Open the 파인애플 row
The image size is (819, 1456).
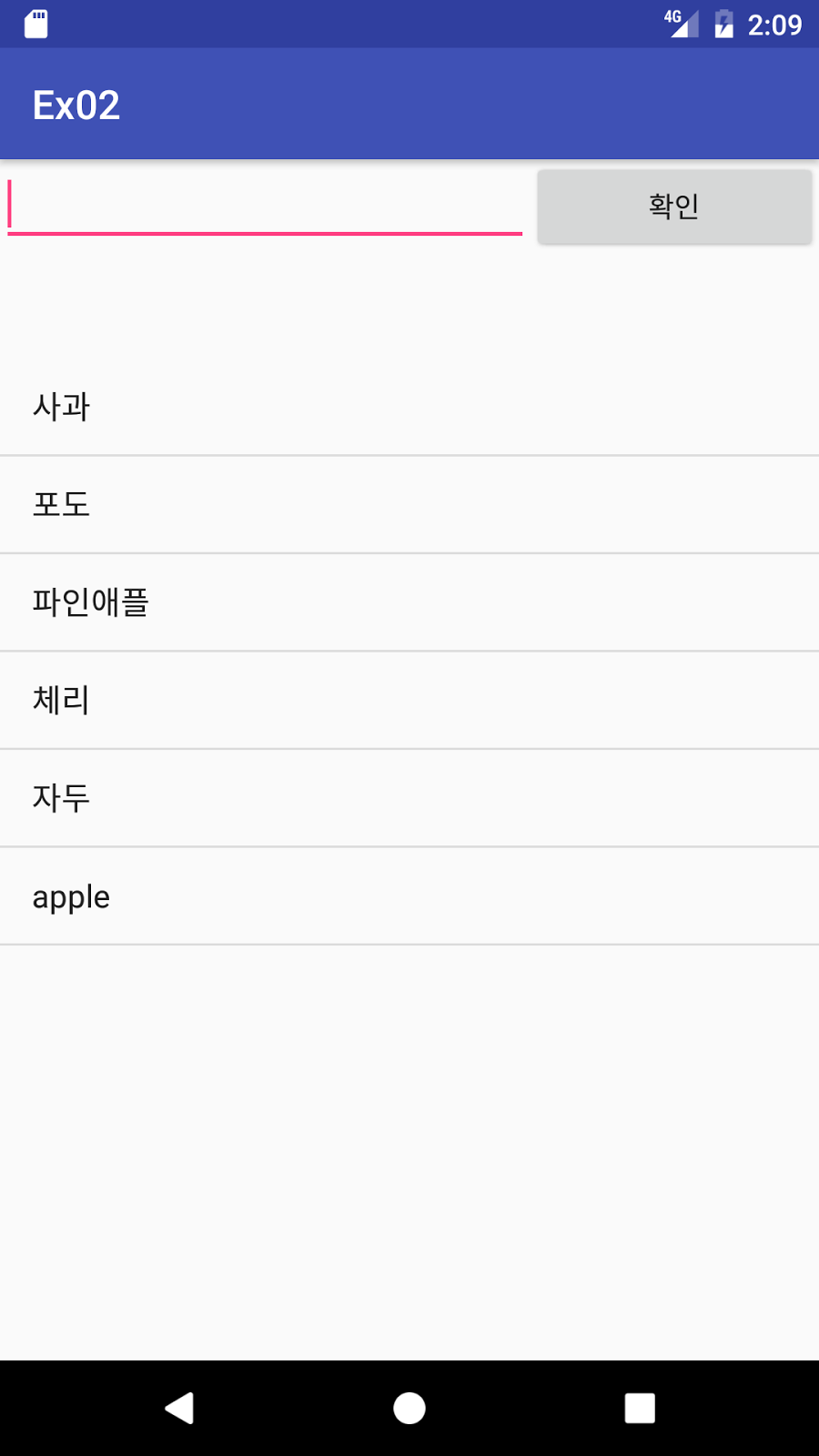click(409, 602)
